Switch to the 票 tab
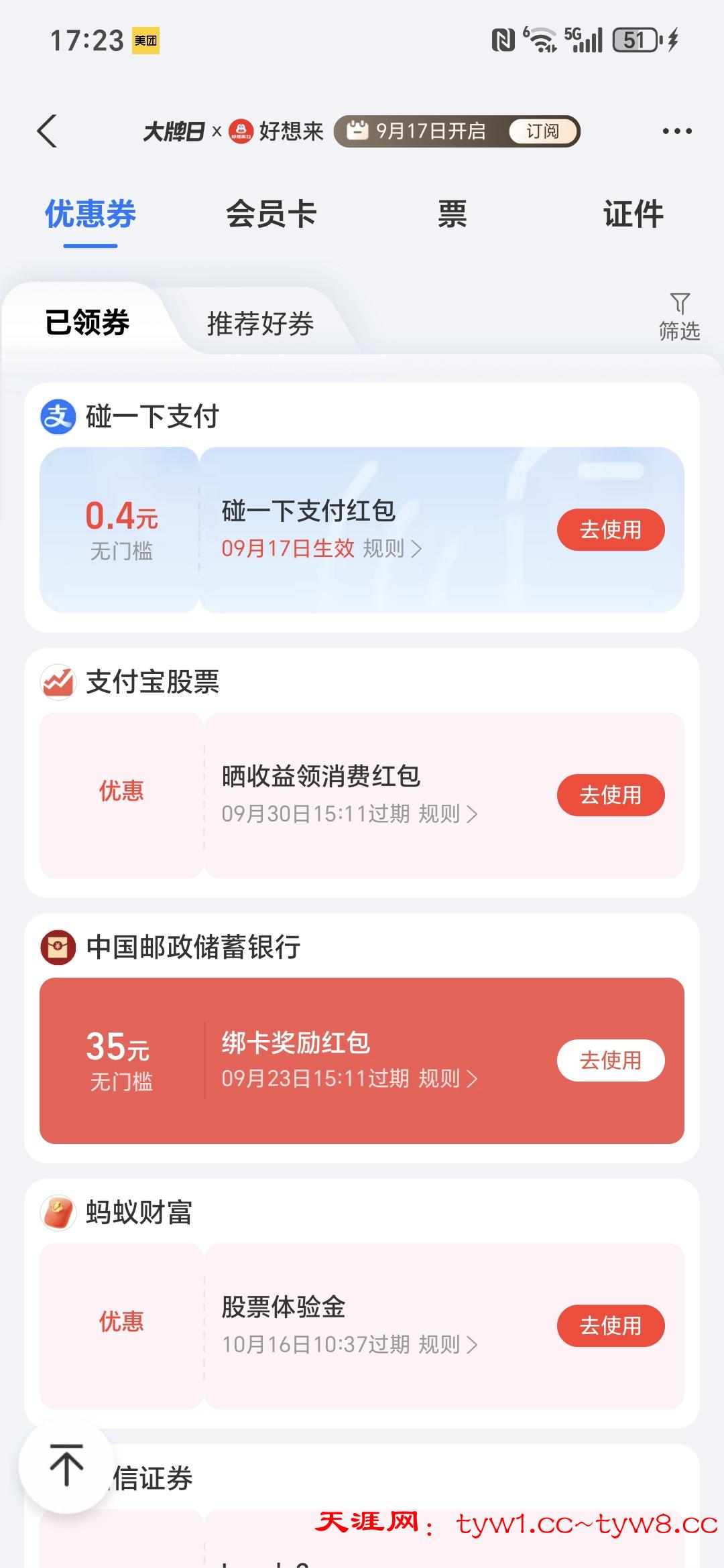Image resolution: width=724 pixels, height=1568 pixels. pyautogui.click(x=452, y=214)
